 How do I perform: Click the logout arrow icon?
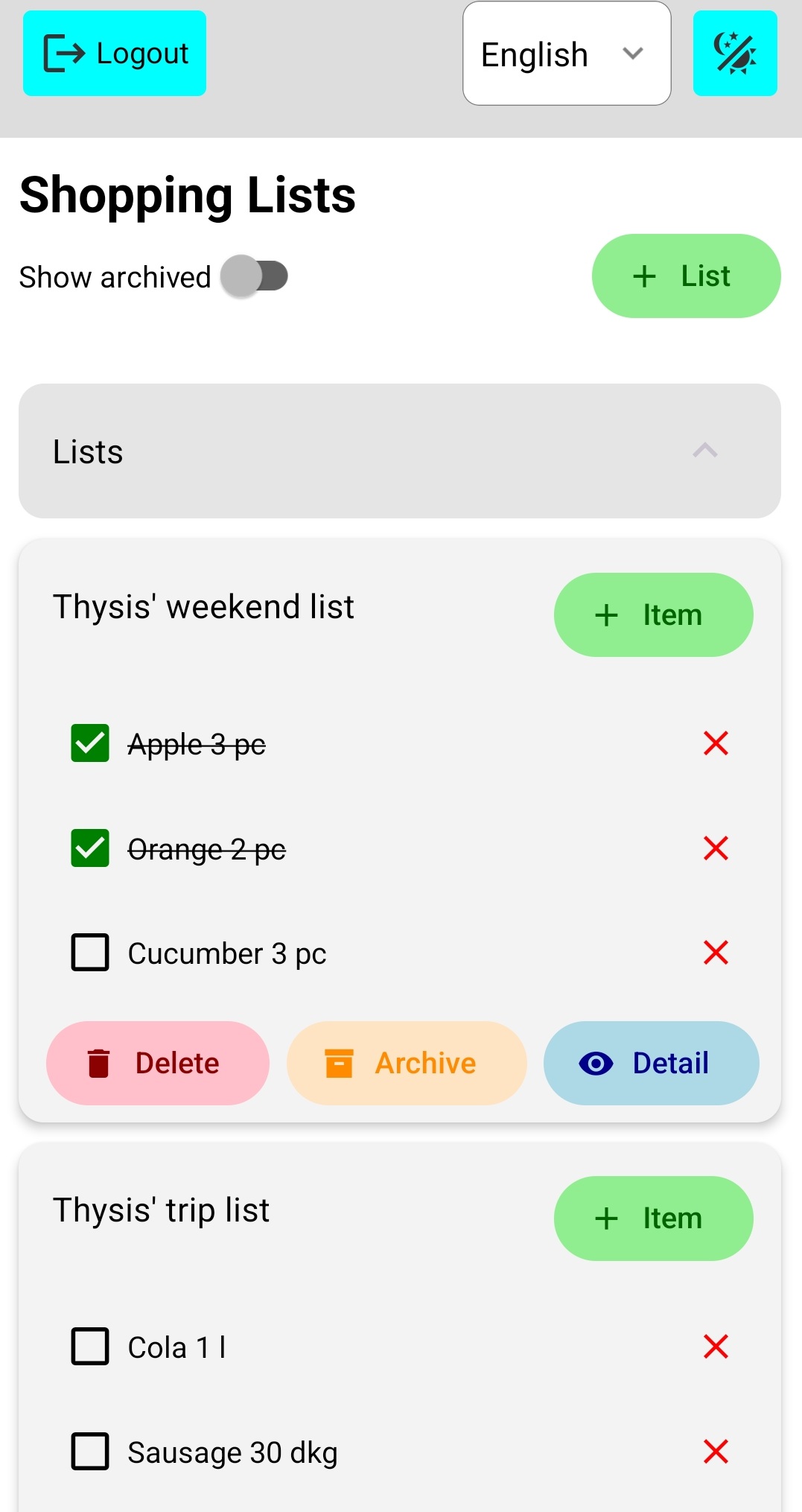pos(63,53)
